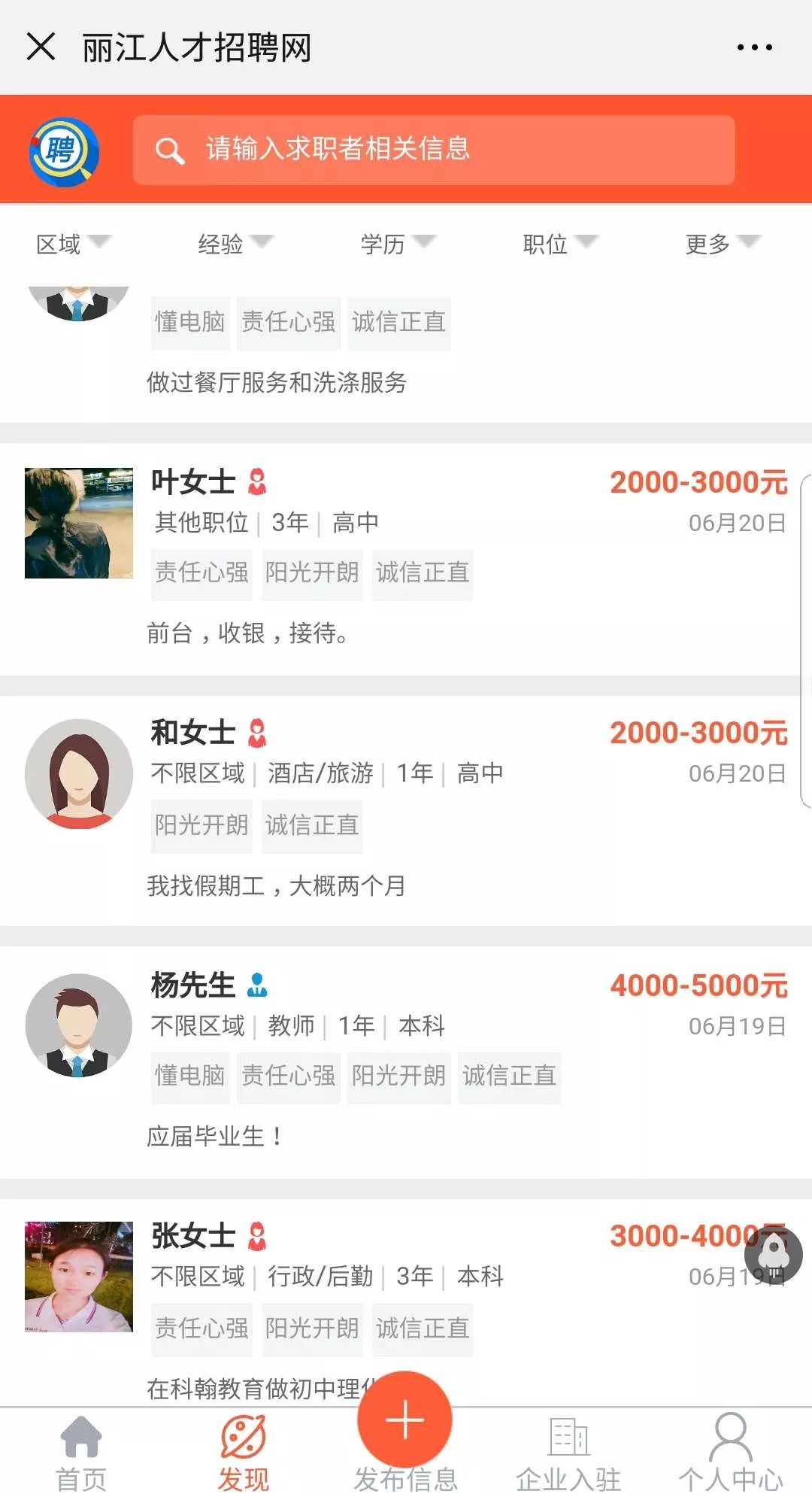Tap the search magnifier icon

[x=171, y=149]
